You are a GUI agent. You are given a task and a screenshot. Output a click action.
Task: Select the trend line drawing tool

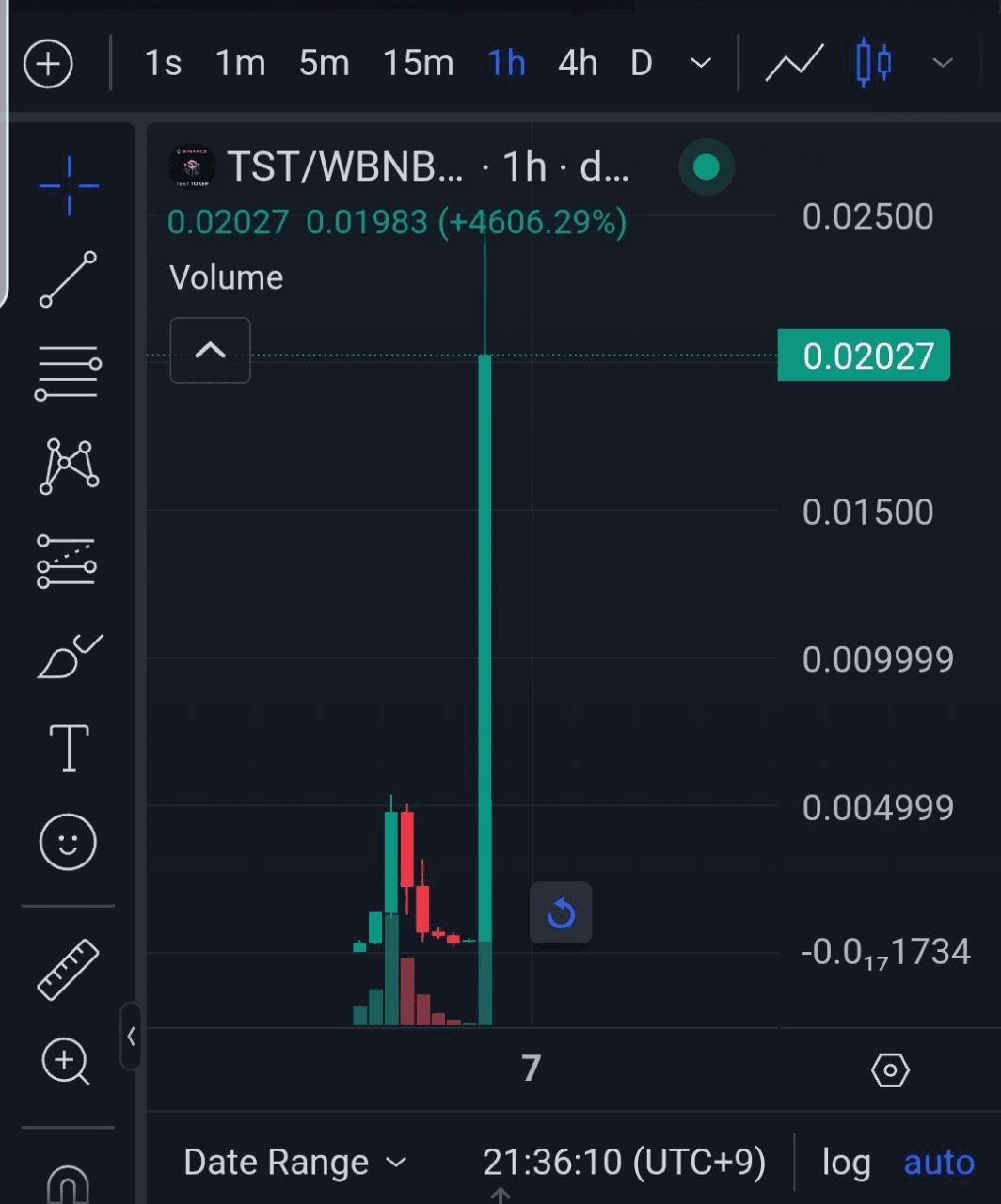(x=68, y=279)
